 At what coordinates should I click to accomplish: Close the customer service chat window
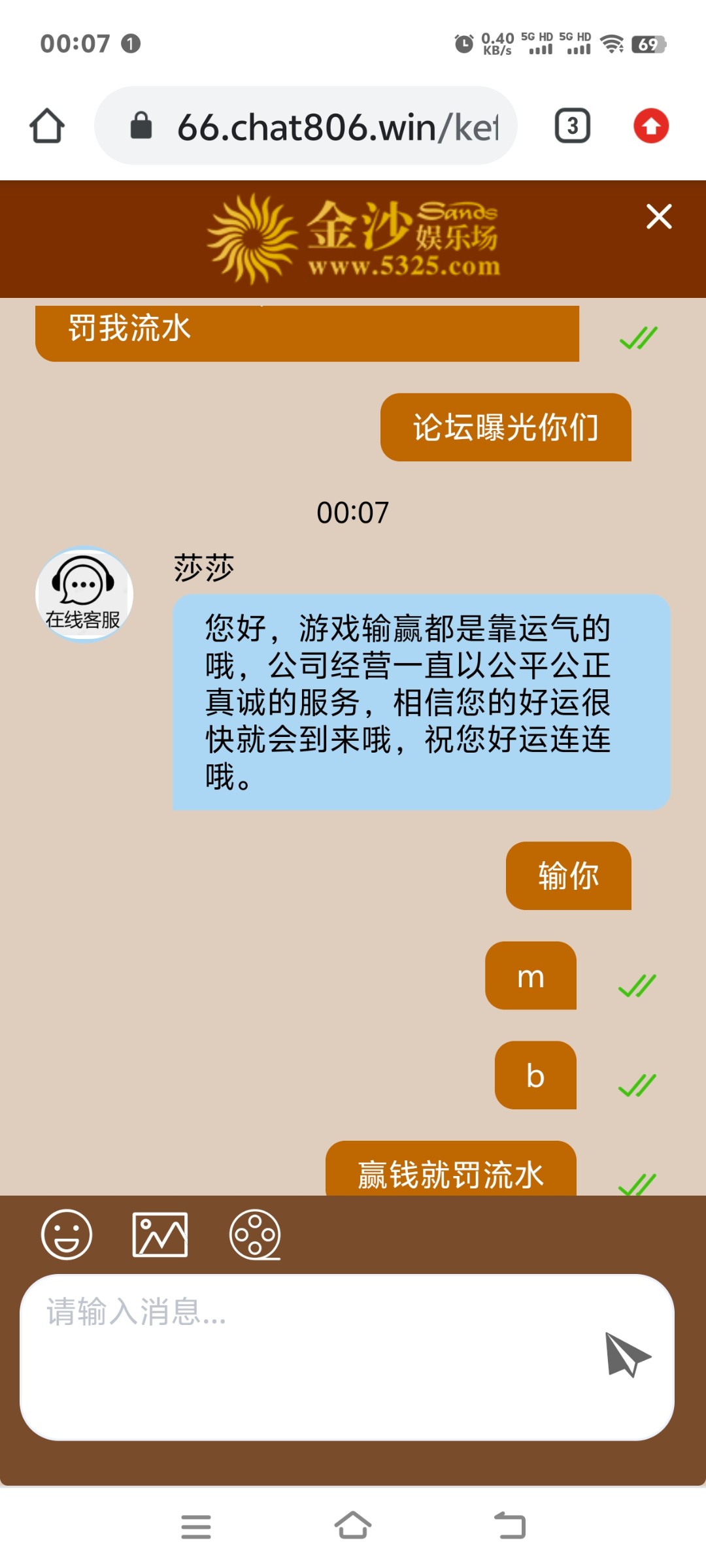659,217
